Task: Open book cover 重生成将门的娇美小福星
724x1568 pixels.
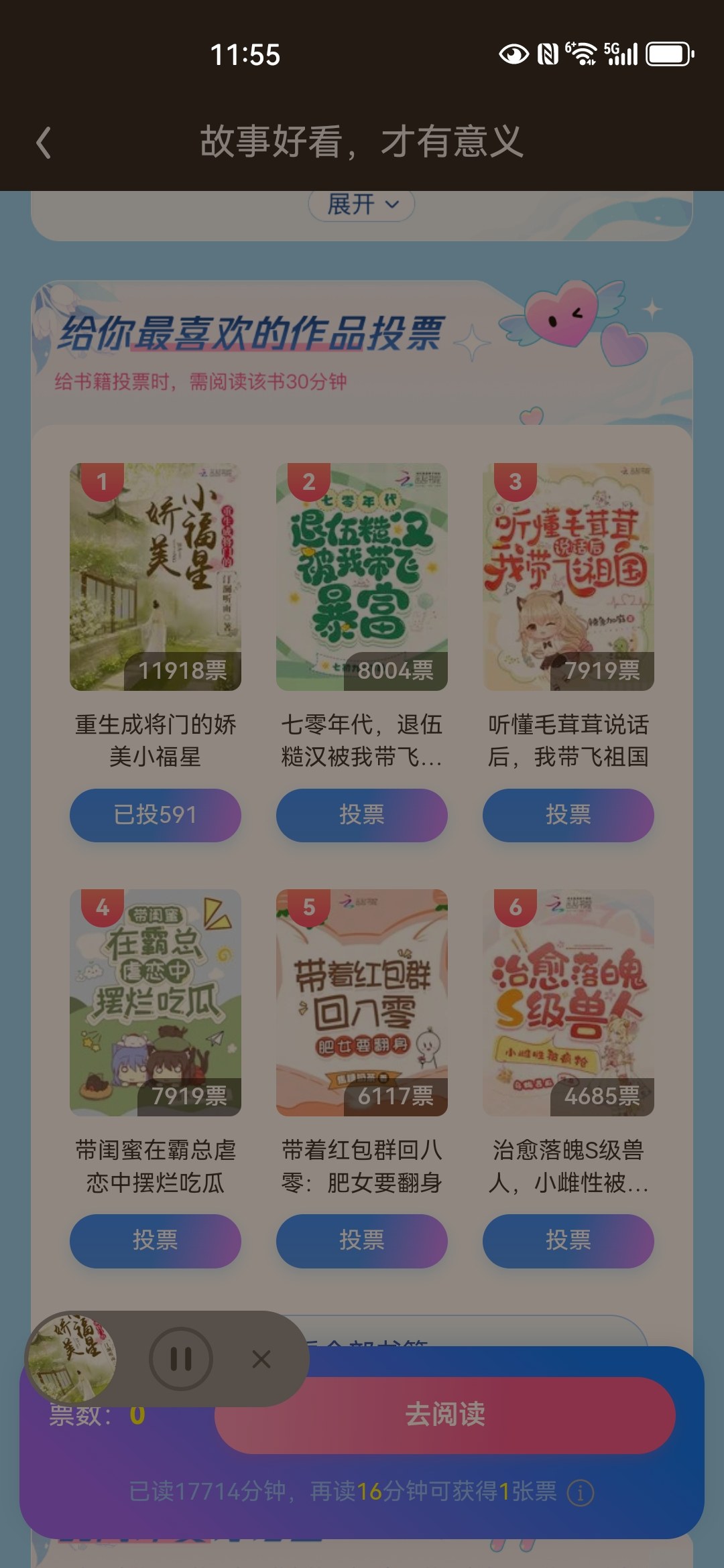Action: (x=156, y=577)
